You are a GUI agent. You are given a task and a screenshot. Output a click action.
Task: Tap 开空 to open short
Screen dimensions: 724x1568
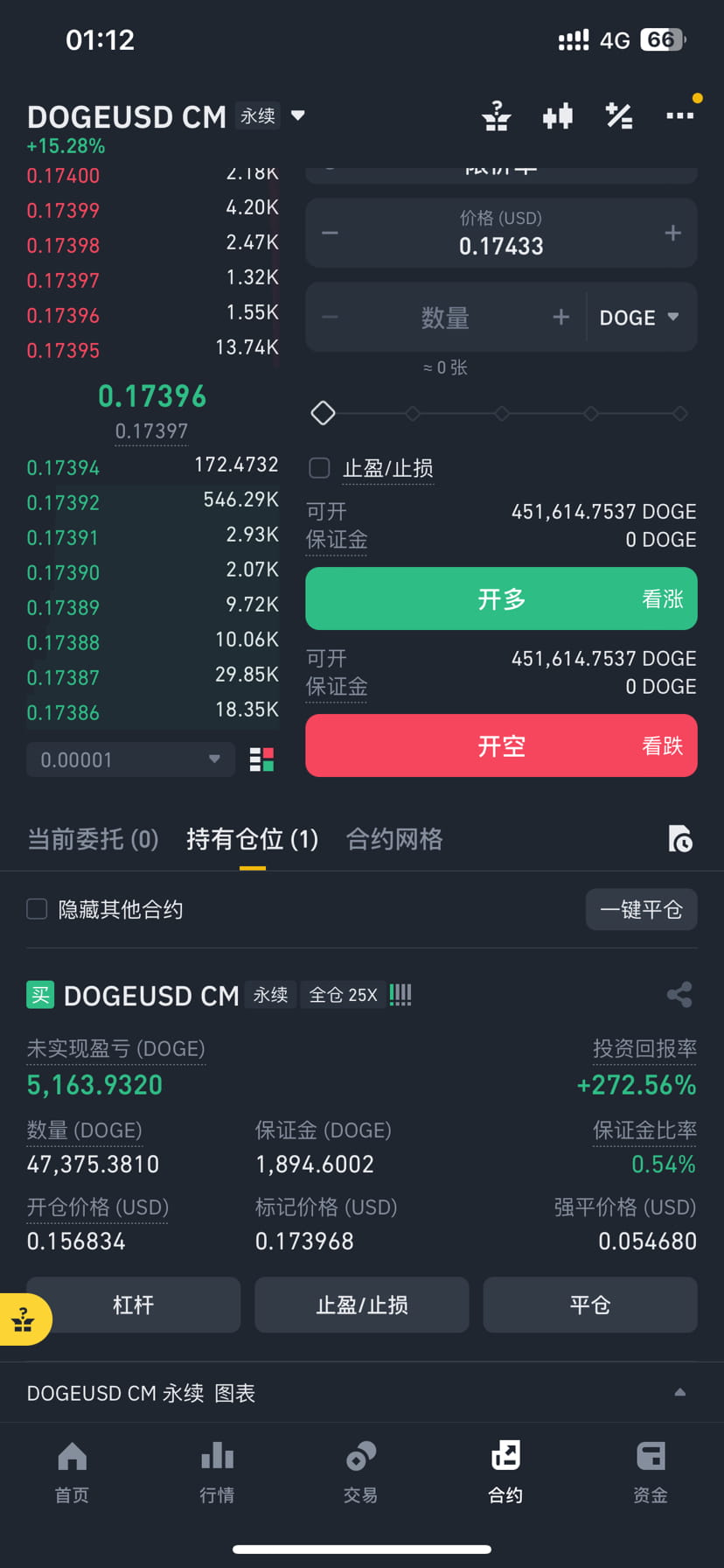(501, 745)
